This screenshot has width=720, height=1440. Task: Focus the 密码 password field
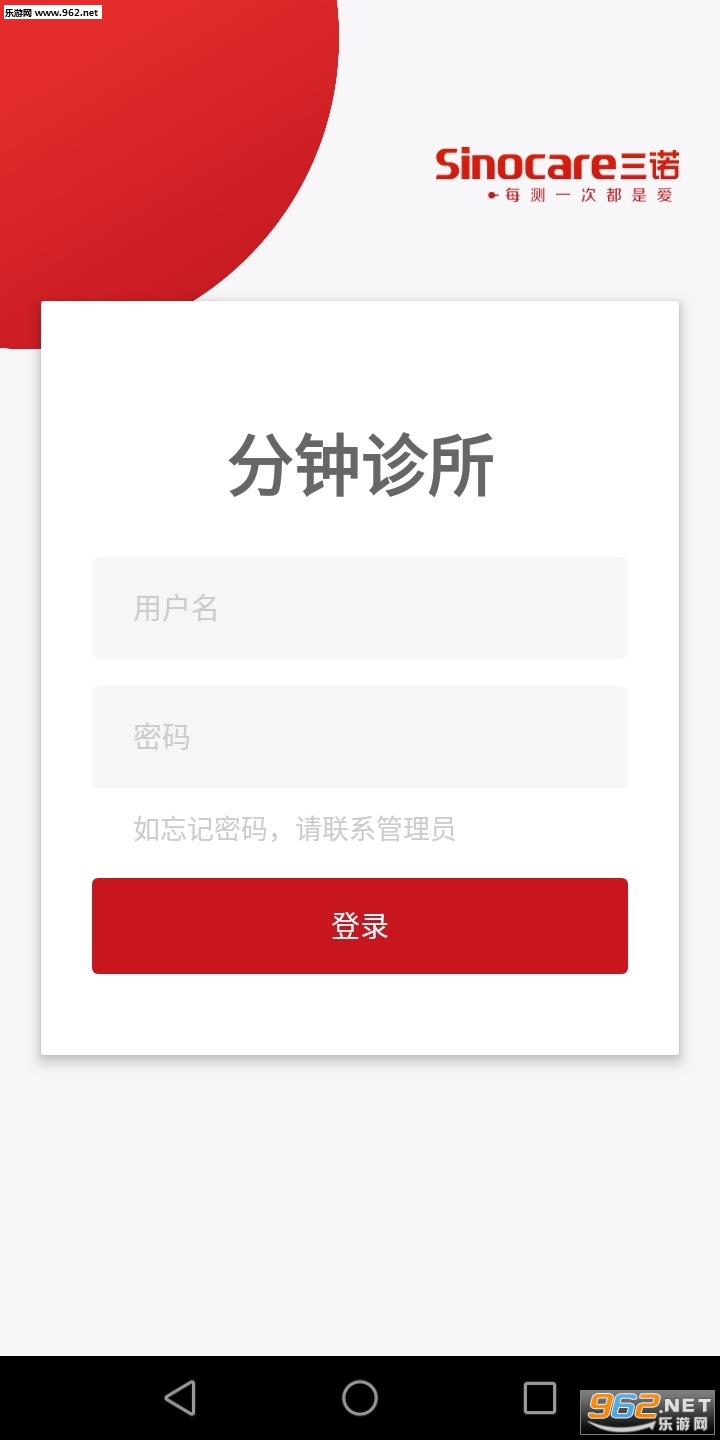point(360,737)
